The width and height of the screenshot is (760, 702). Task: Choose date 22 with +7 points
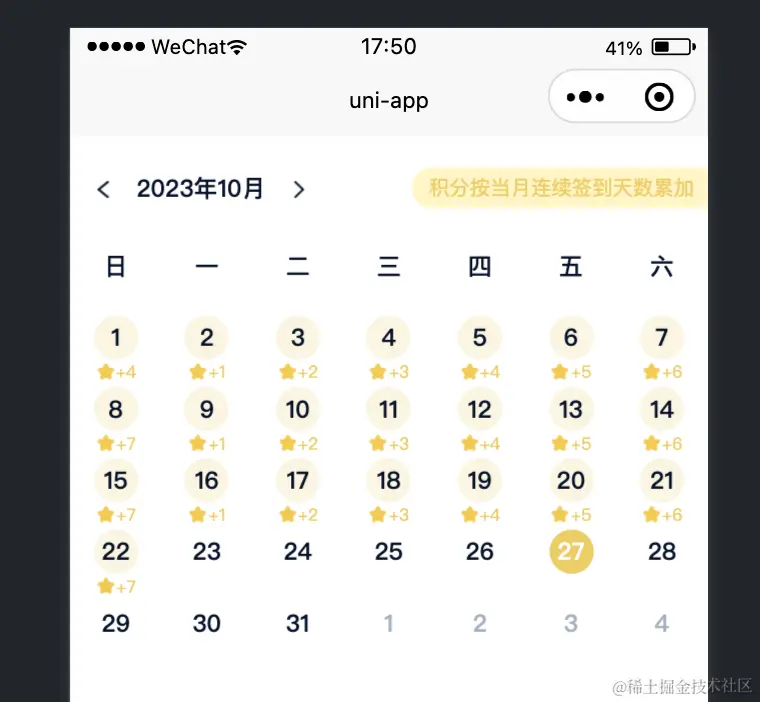(116, 551)
